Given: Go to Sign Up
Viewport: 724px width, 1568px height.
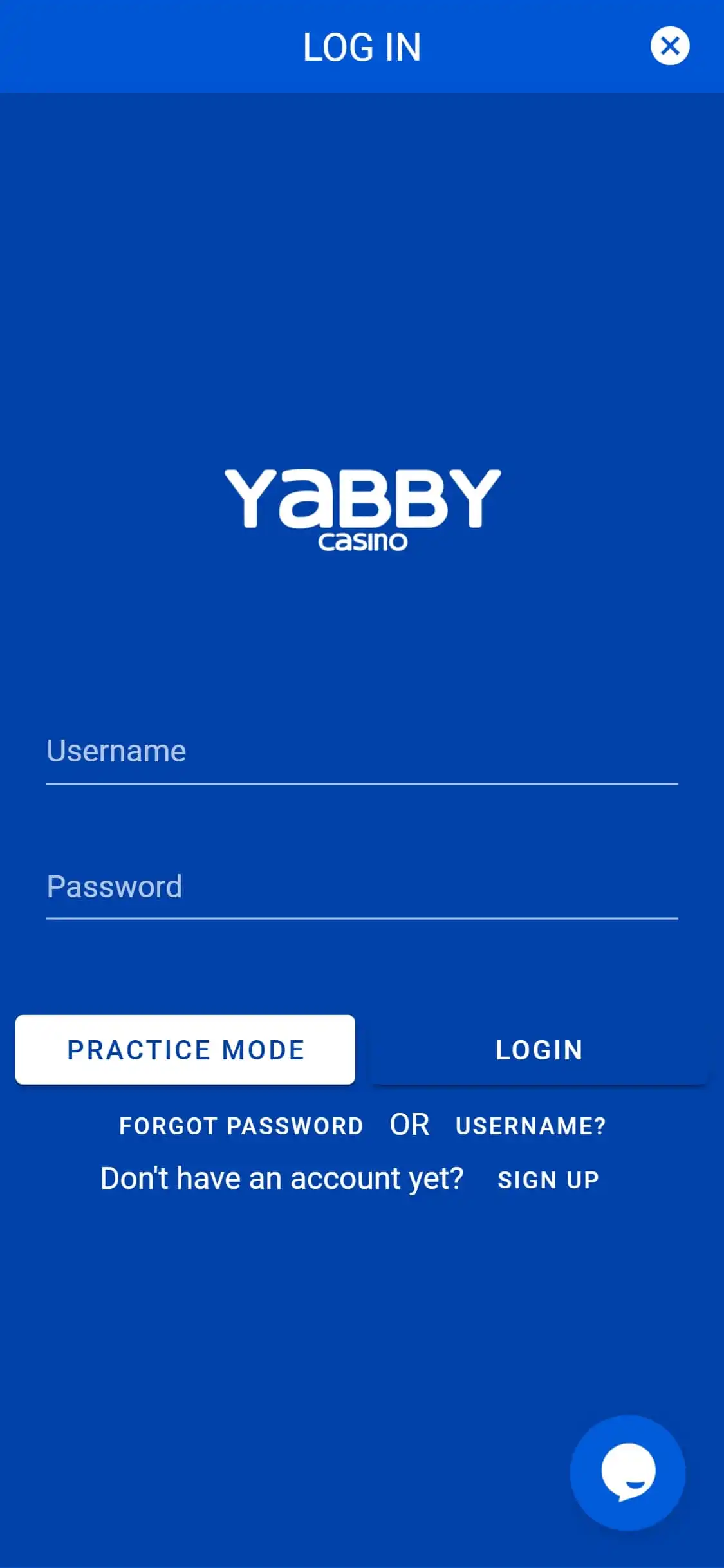Looking at the screenshot, I should tap(548, 1180).
